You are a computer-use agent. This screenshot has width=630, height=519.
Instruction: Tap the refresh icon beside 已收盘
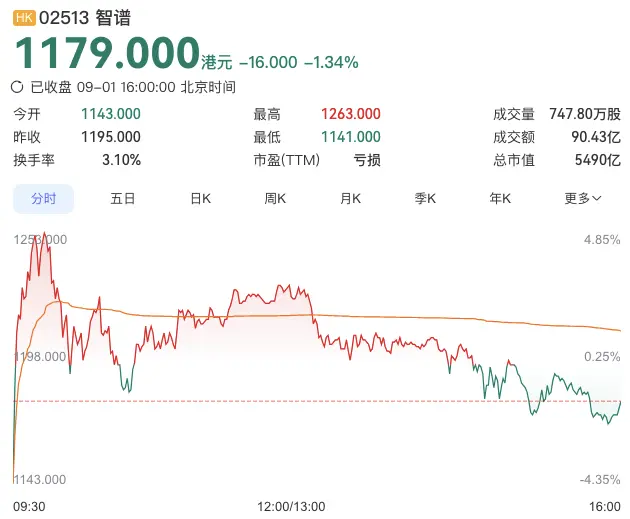tap(17, 87)
